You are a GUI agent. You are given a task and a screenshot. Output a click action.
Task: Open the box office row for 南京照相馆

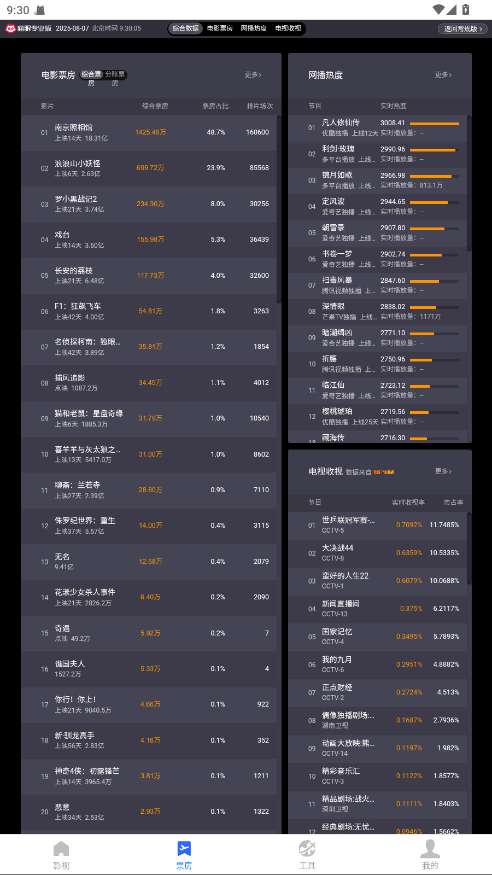click(x=149, y=133)
